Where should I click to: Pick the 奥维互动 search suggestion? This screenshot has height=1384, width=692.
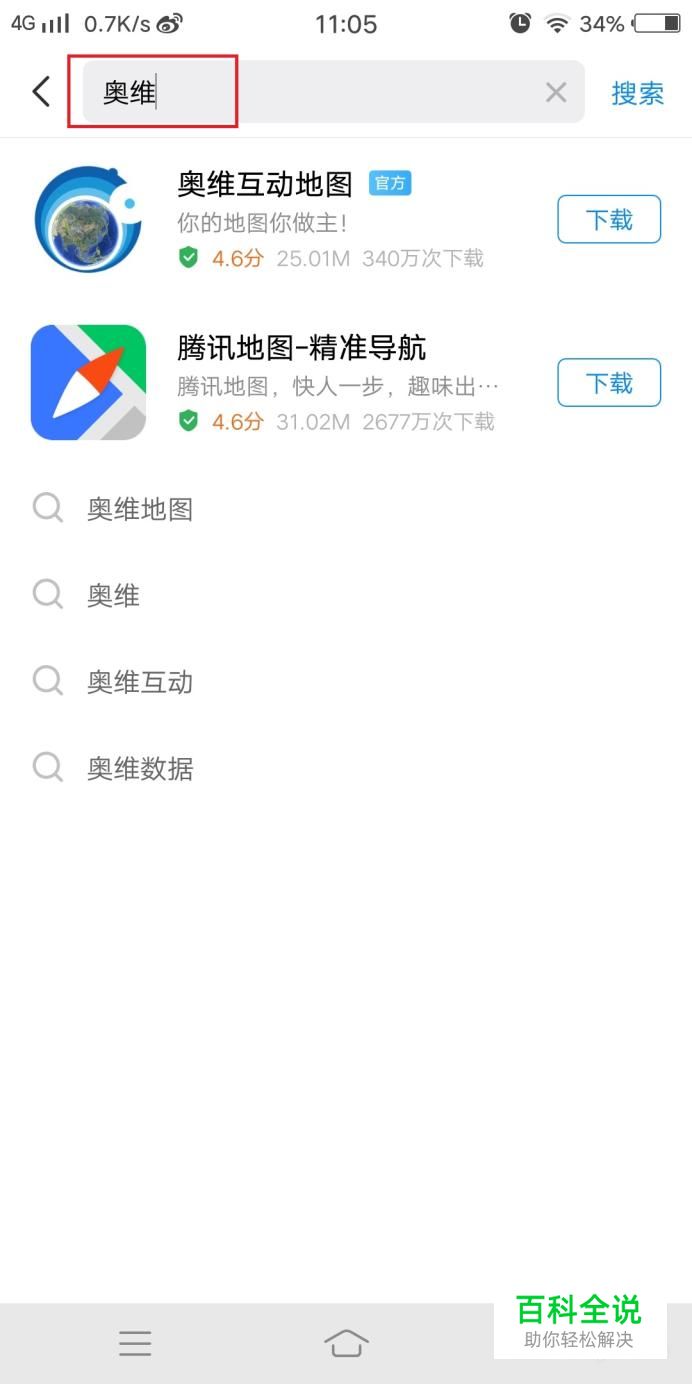[140, 682]
